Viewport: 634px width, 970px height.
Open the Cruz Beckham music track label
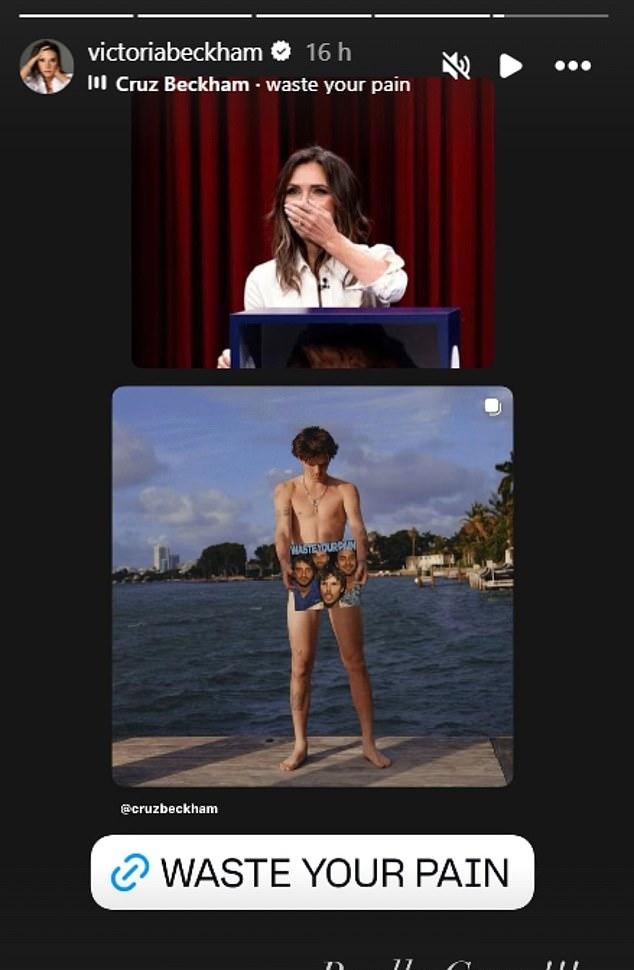click(262, 84)
